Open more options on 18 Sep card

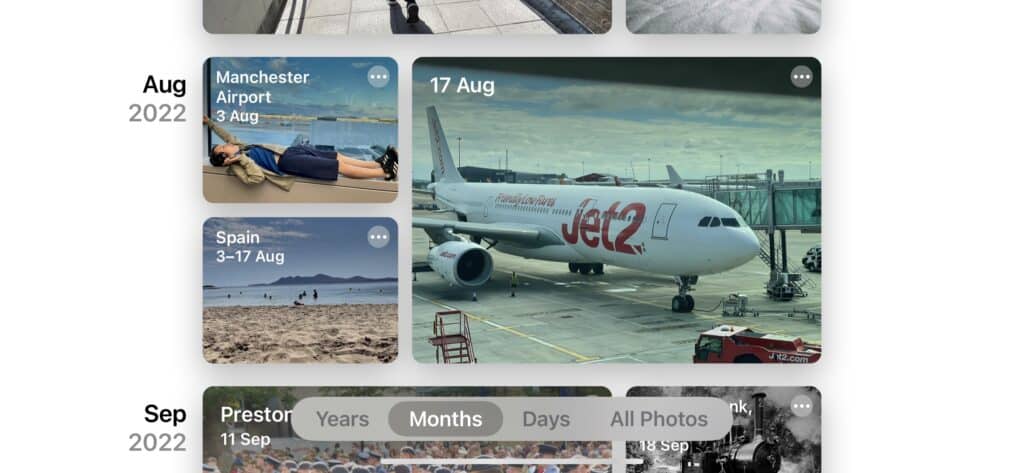click(801, 406)
